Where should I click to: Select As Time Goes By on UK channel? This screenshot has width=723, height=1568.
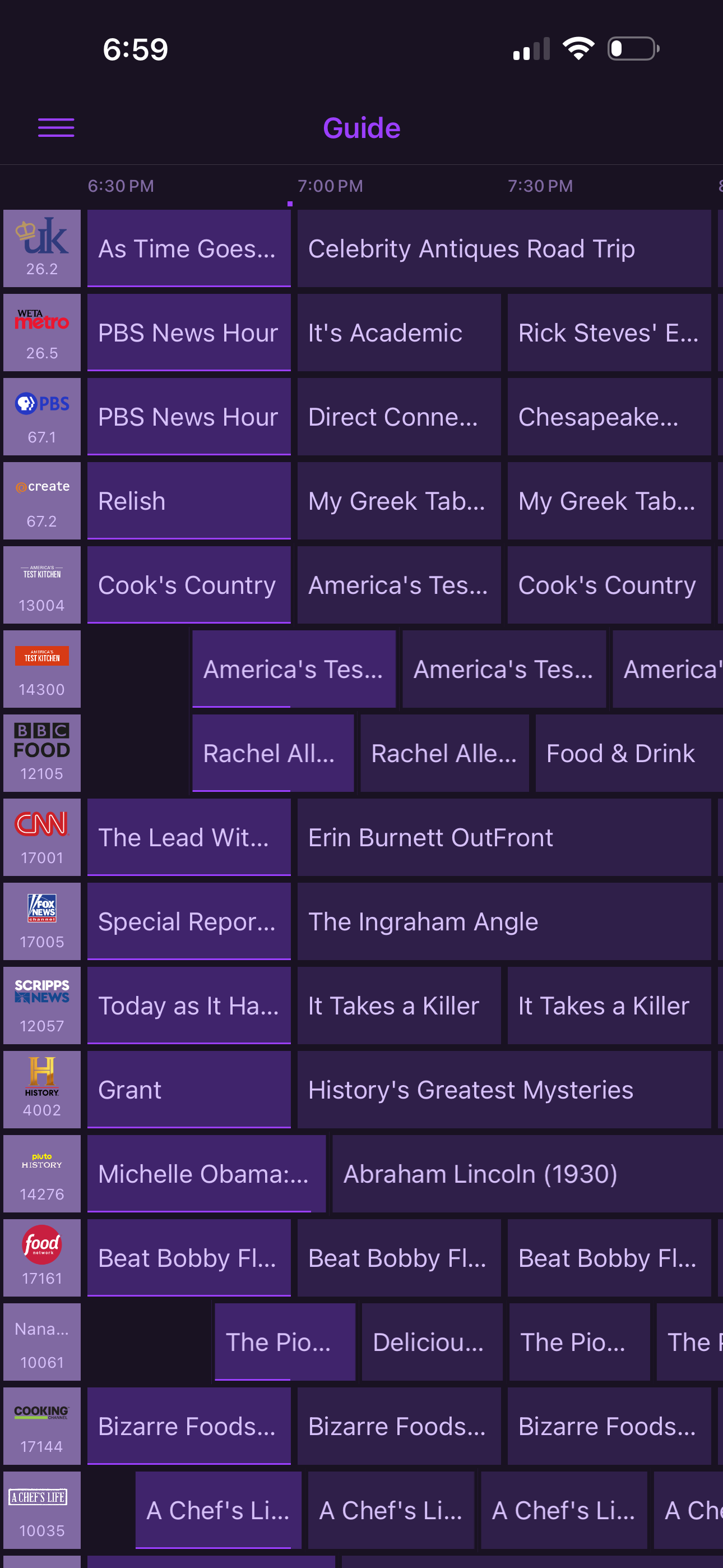click(189, 248)
